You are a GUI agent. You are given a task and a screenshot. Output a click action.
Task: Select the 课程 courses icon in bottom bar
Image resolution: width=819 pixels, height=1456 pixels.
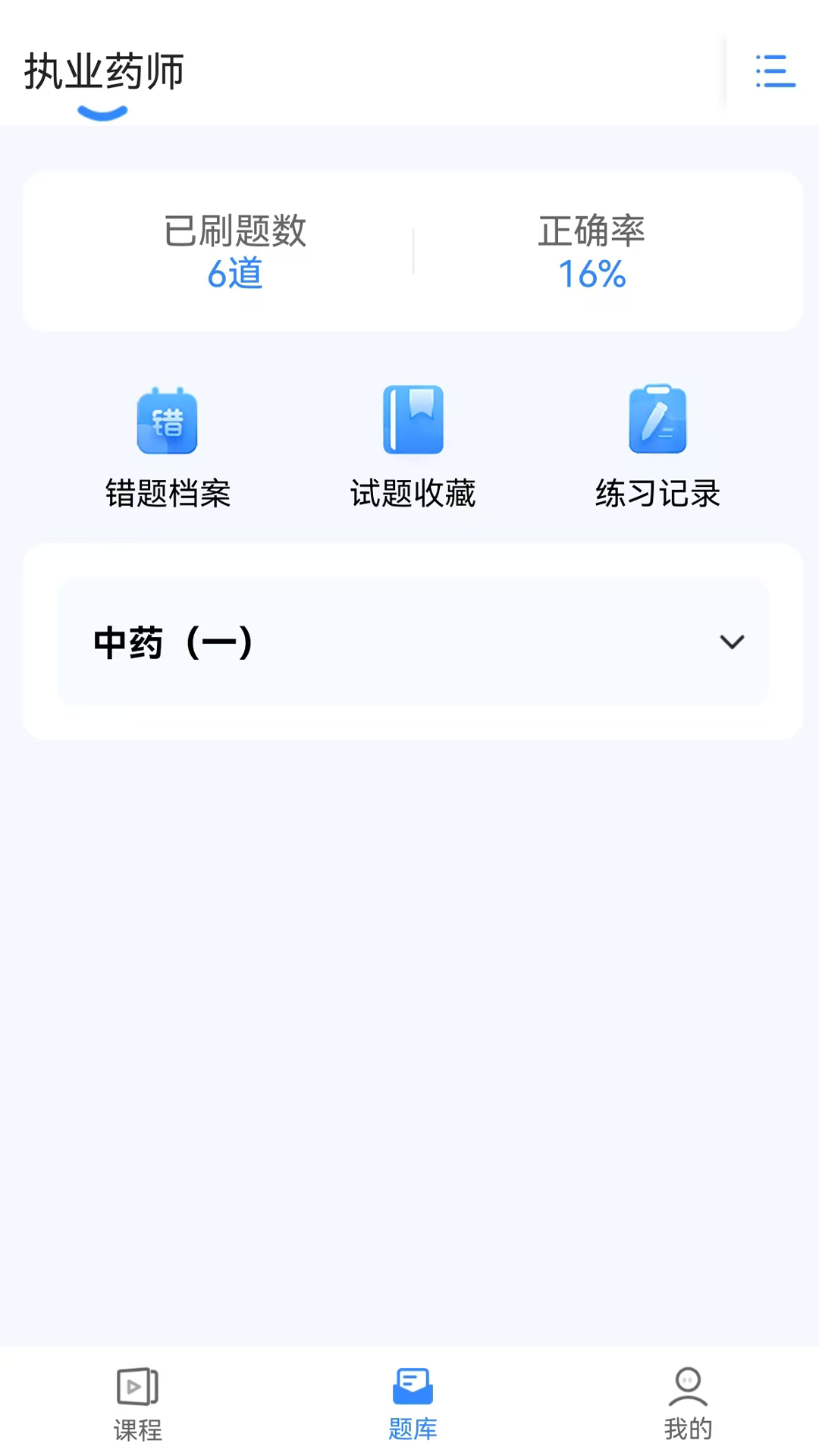tap(136, 1386)
